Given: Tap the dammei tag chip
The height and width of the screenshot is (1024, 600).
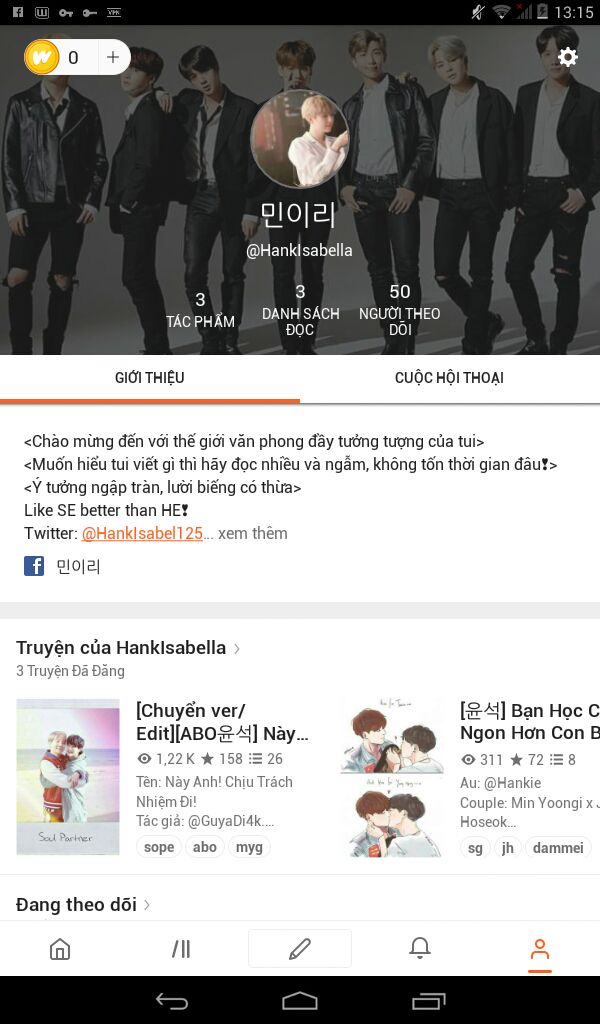Looking at the screenshot, I should tap(558, 848).
